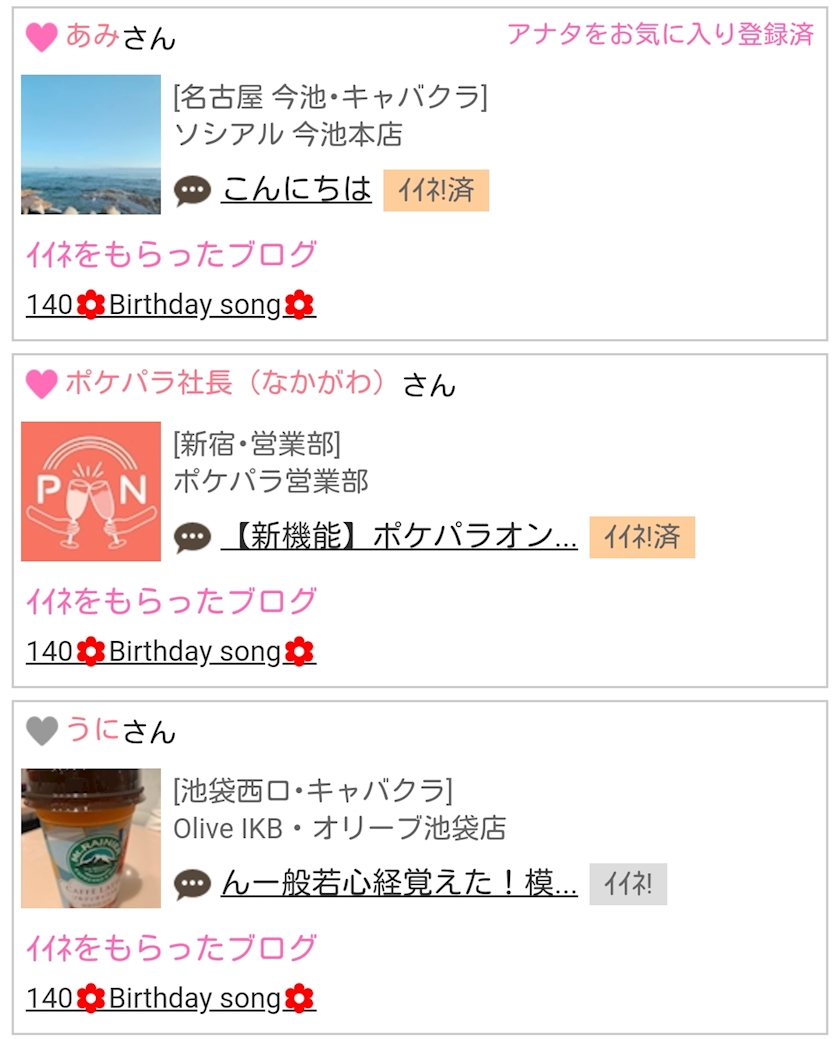Open ポケパラ営業部 profile image
840x1039 pixels.
91,491
